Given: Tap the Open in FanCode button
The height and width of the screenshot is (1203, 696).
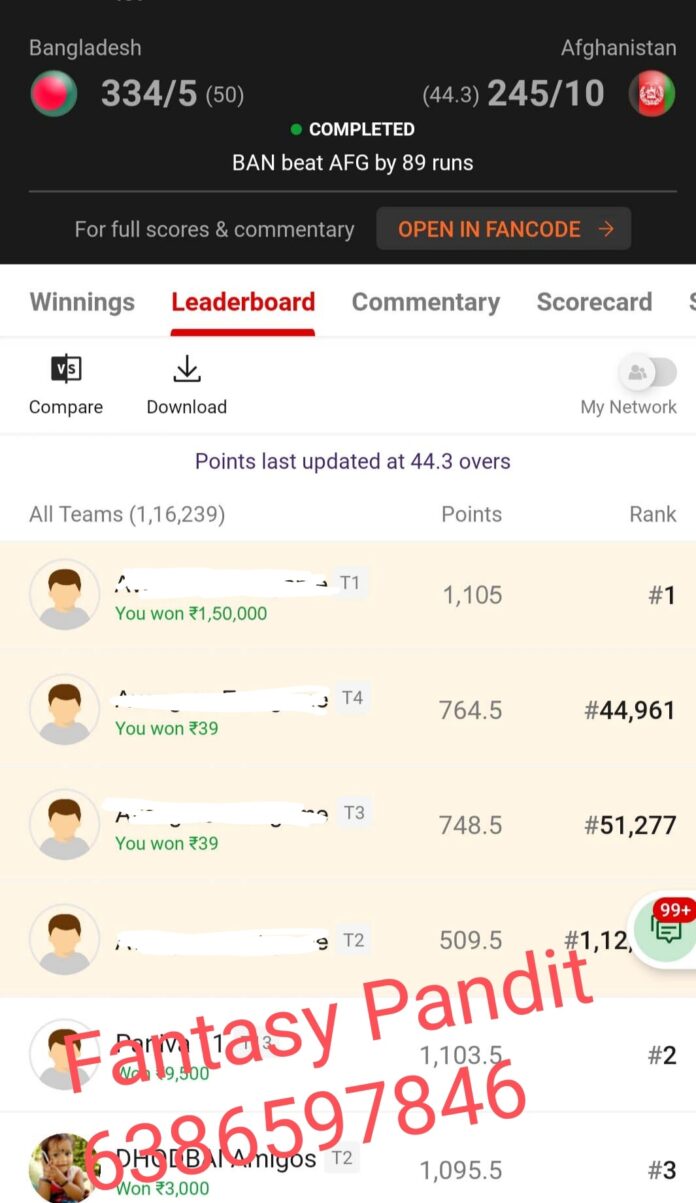Looking at the screenshot, I should (x=503, y=229).
